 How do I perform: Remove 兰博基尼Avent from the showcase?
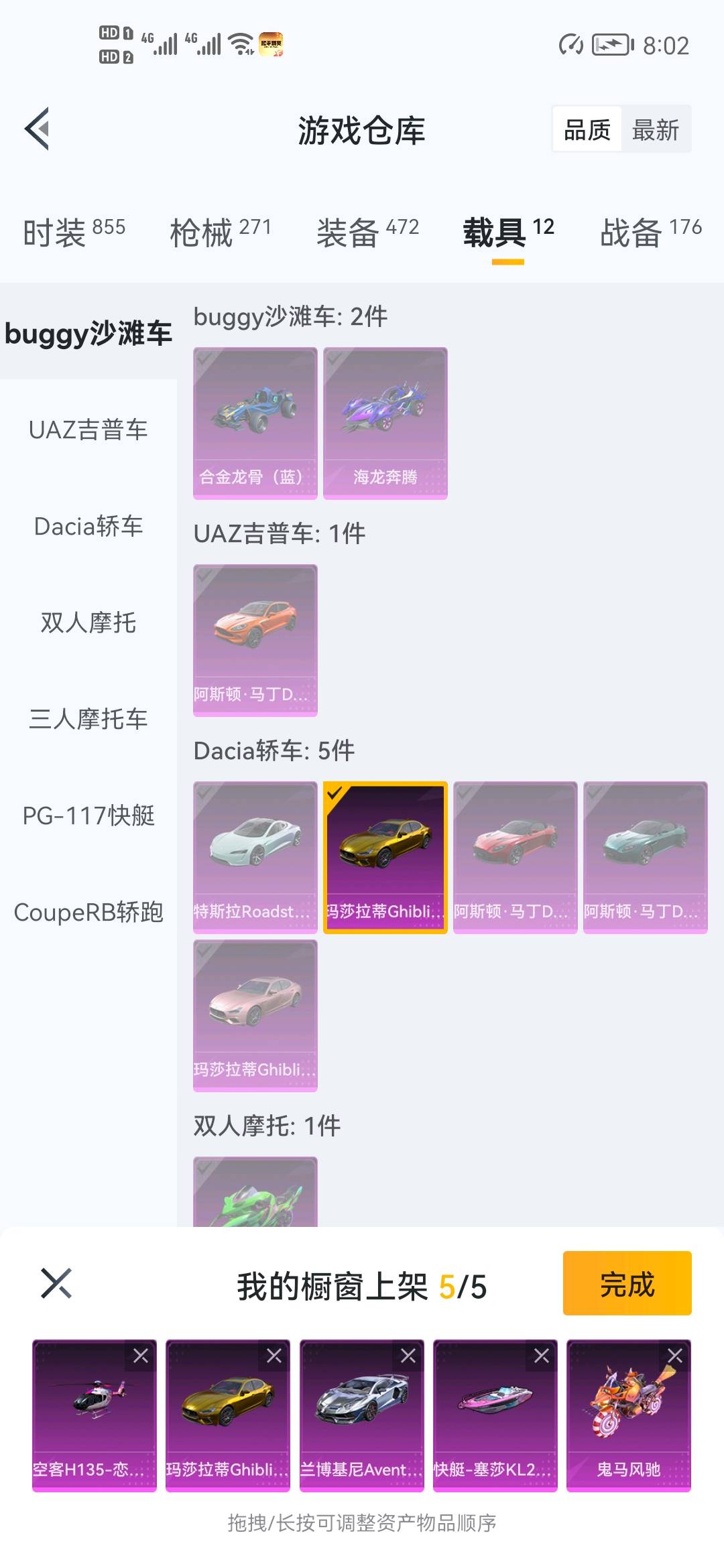click(408, 1356)
